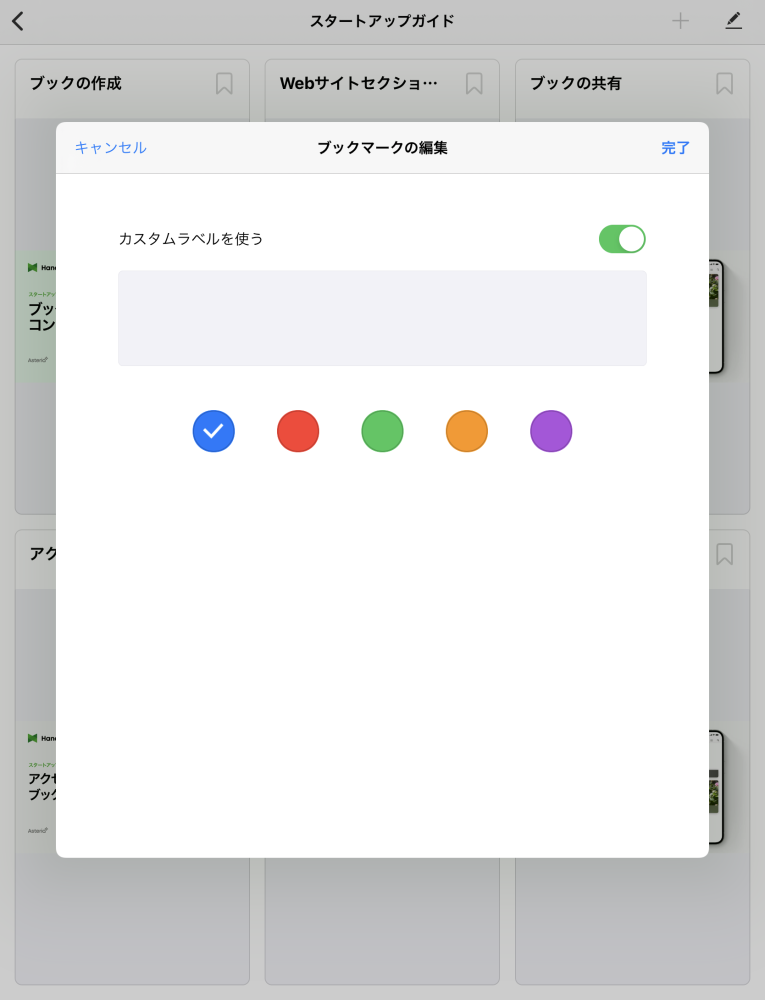Change the bookmark color to purple
765x1000 pixels.
coord(551,431)
